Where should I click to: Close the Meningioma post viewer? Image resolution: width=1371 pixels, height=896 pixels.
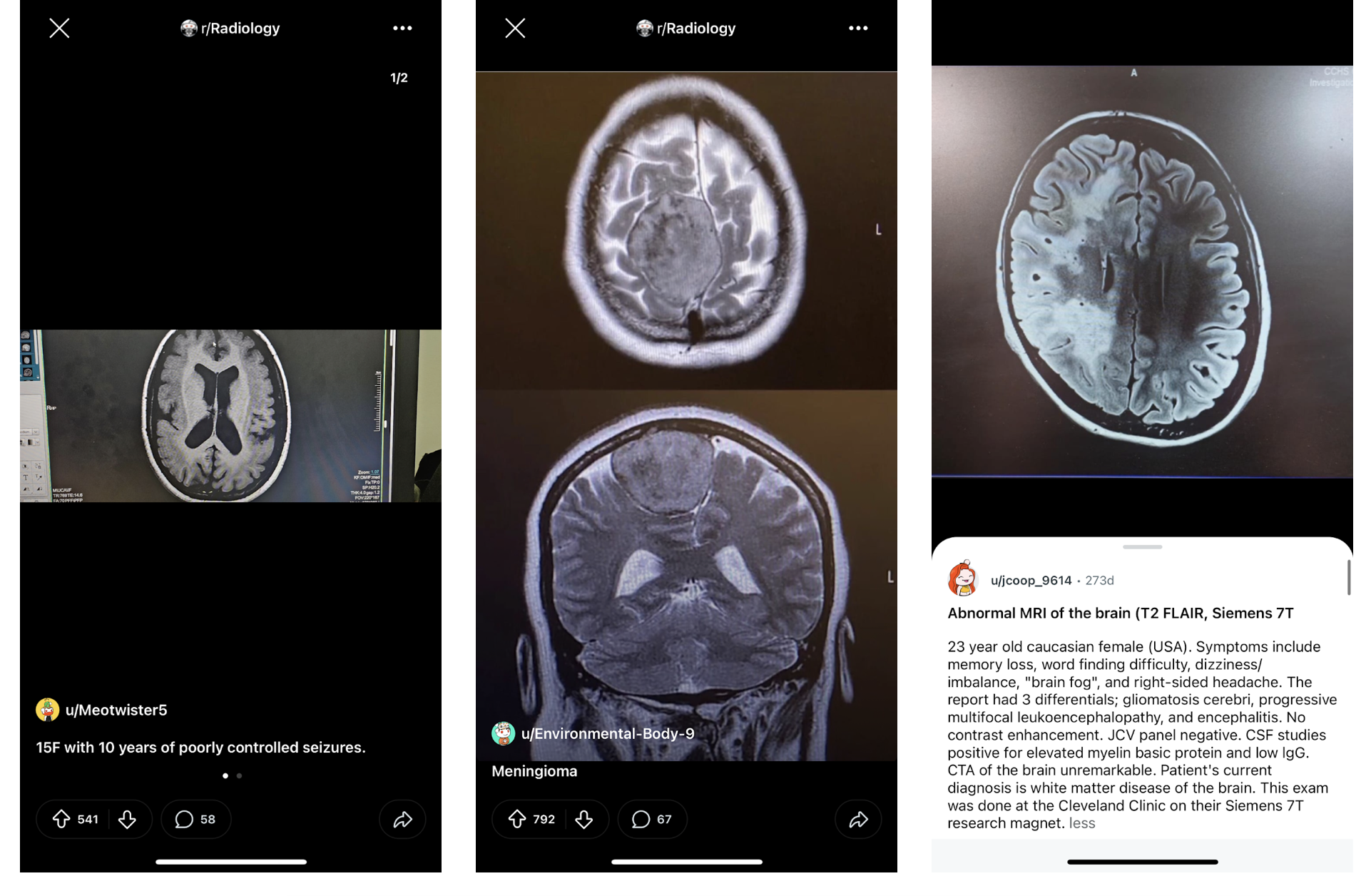tap(515, 29)
